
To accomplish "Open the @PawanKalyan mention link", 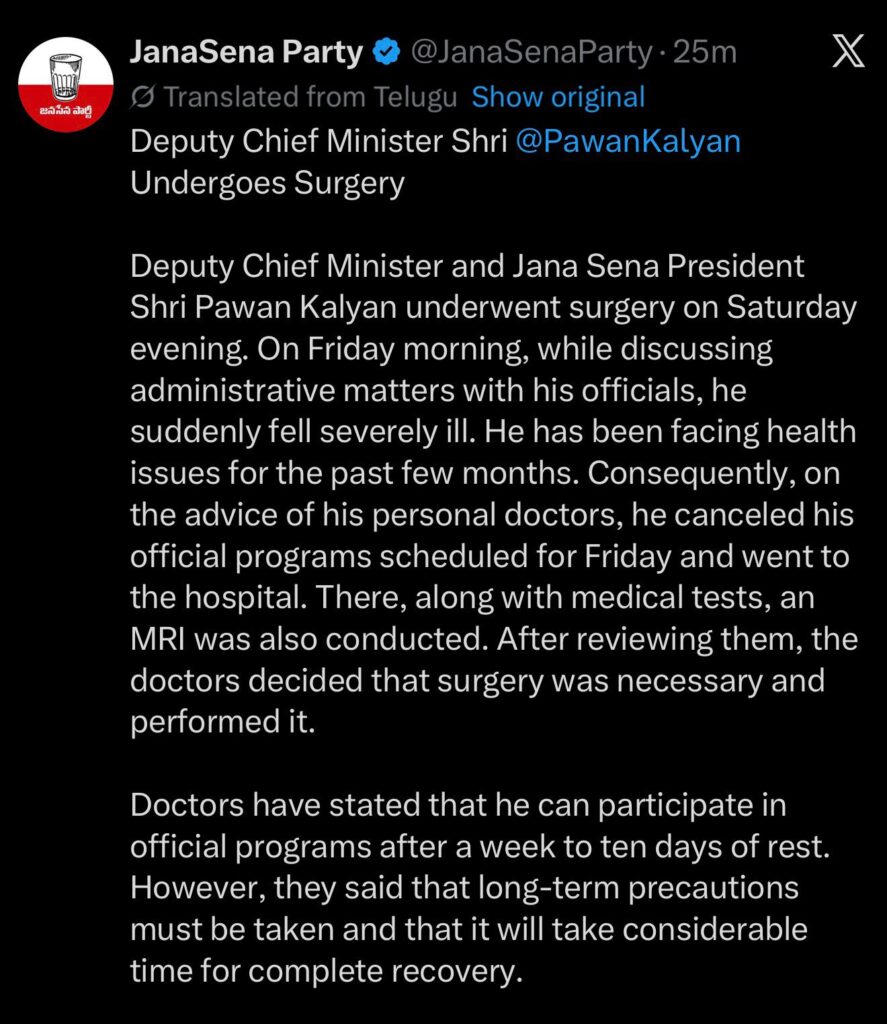I will pyautogui.click(x=628, y=140).
